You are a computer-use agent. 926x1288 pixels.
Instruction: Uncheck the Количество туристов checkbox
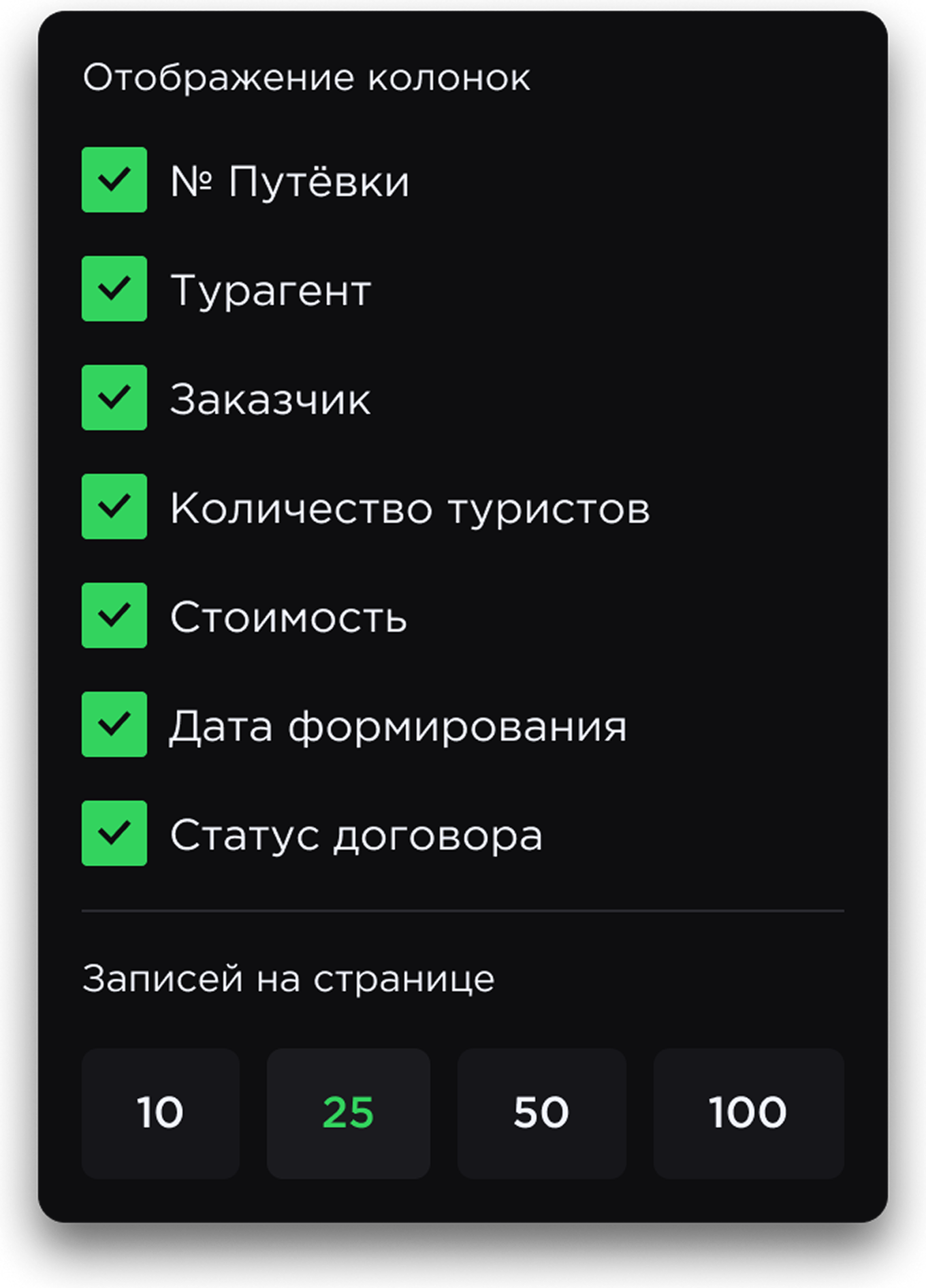coord(114,506)
